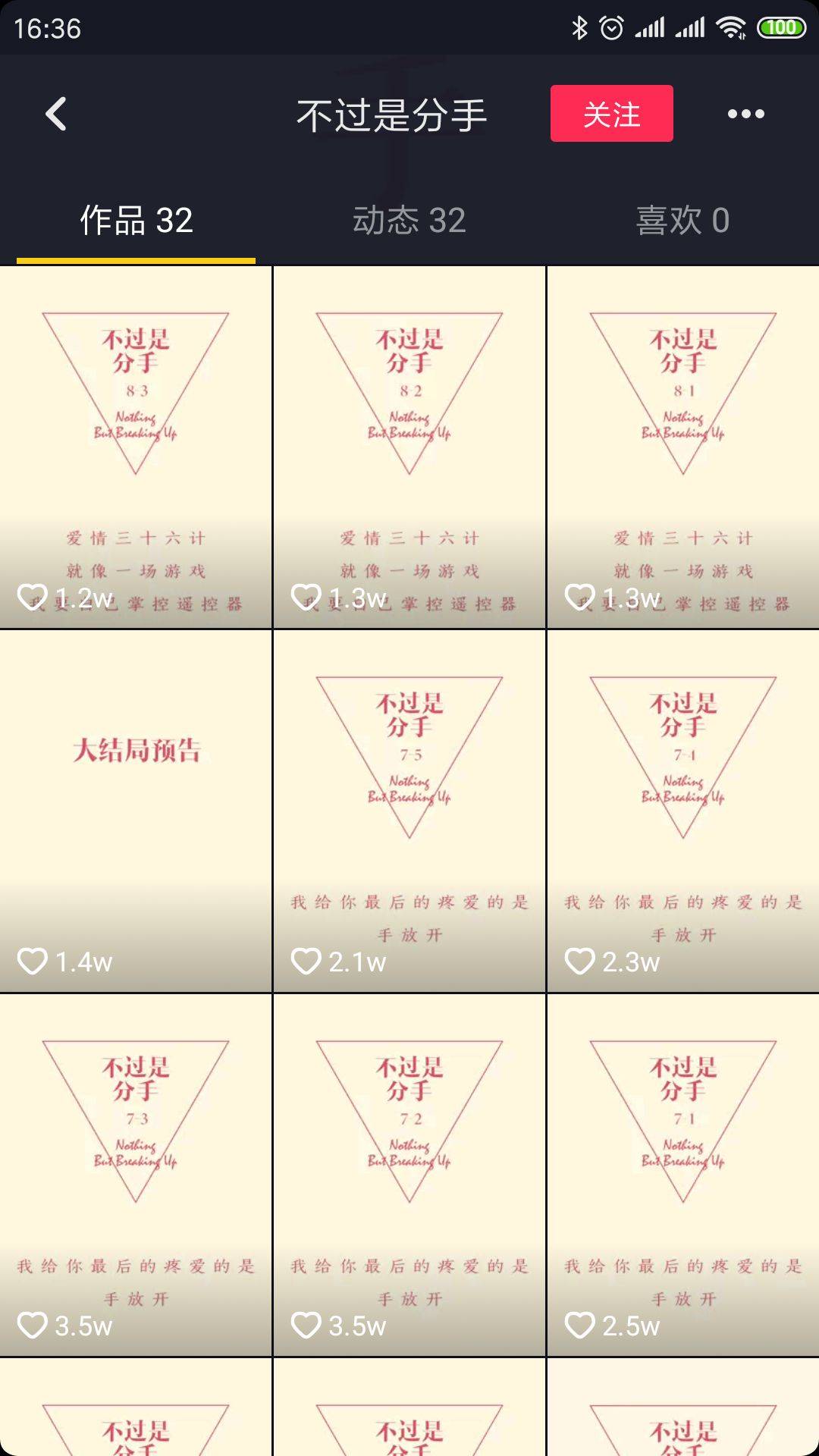Go back using the back arrow
The width and height of the screenshot is (819, 1456).
pyautogui.click(x=56, y=115)
